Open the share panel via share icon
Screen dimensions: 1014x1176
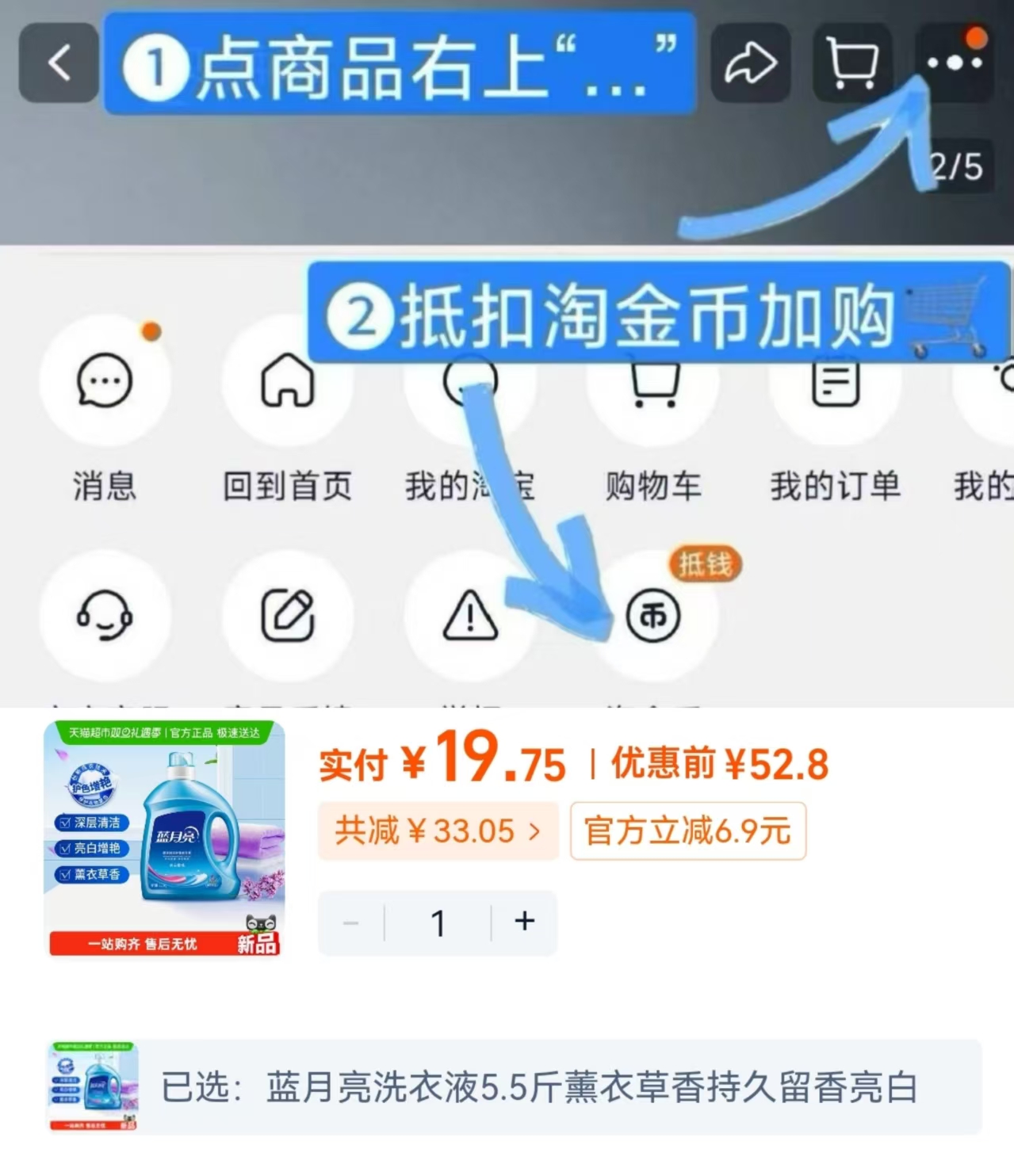point(752,63)
